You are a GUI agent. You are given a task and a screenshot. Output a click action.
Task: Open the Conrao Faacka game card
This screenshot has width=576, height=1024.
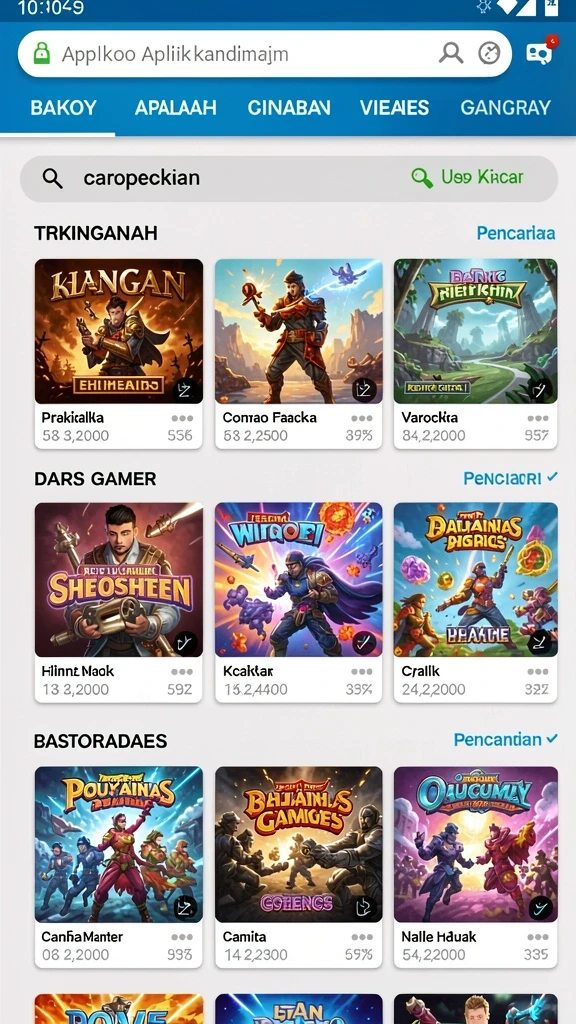pos(298,353)
